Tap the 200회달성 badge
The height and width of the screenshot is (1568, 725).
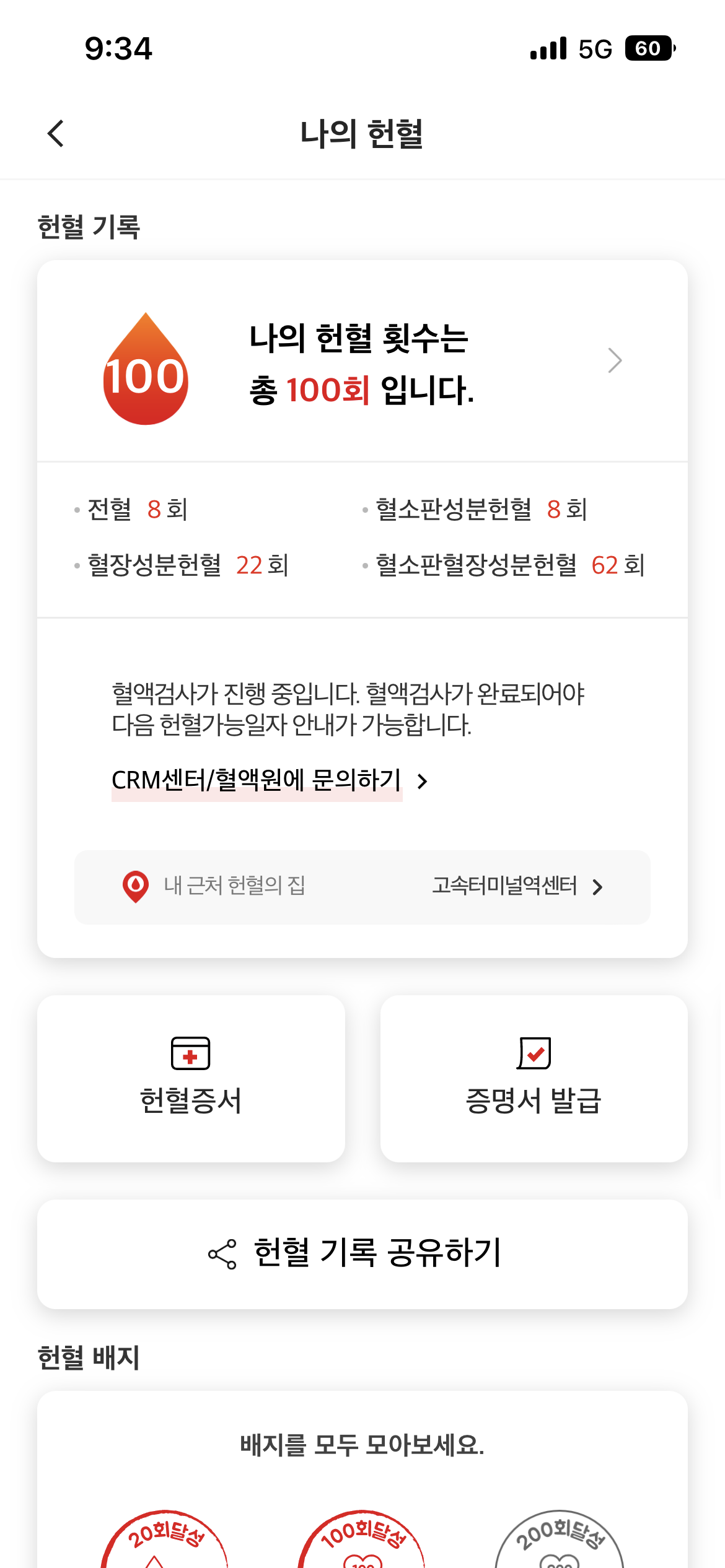click(560, 1539)
